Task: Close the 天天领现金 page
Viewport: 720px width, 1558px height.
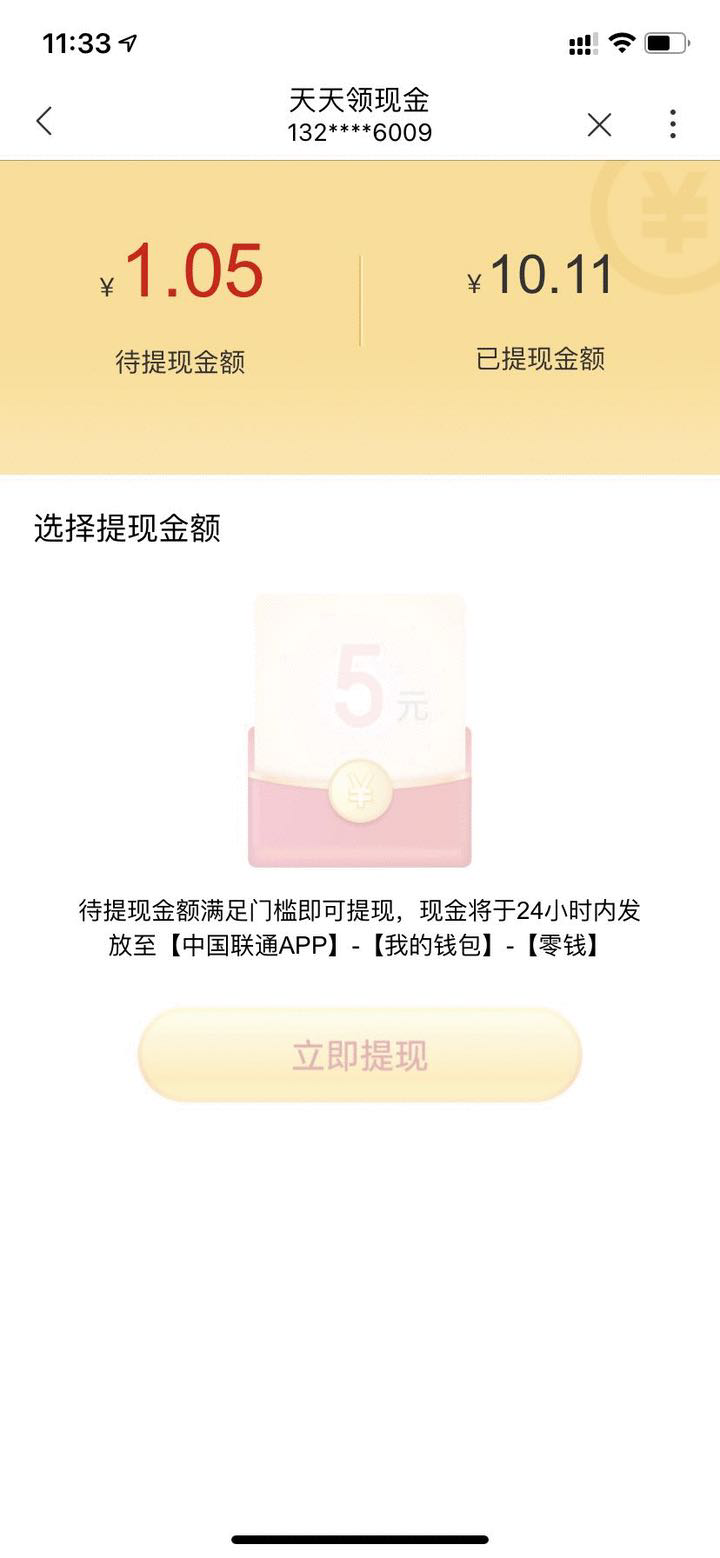Action: (599, 124)
